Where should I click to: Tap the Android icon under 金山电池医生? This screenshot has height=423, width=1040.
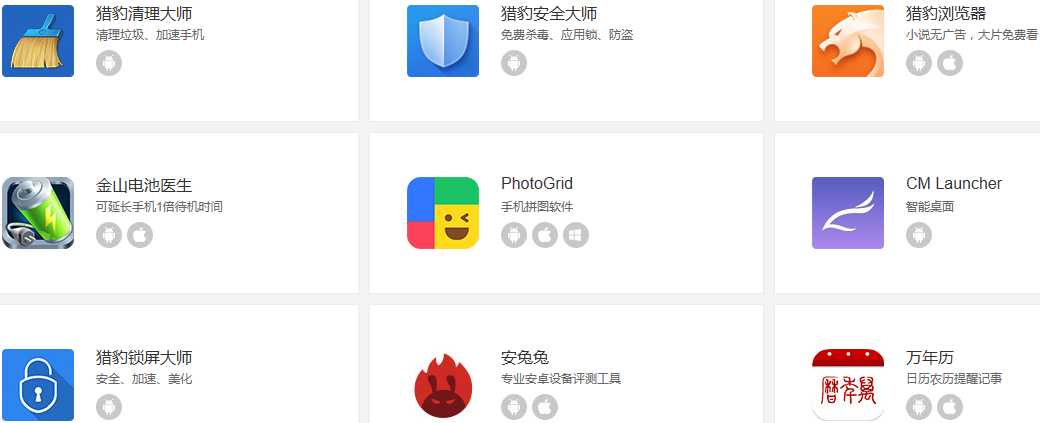coord(109,235)
